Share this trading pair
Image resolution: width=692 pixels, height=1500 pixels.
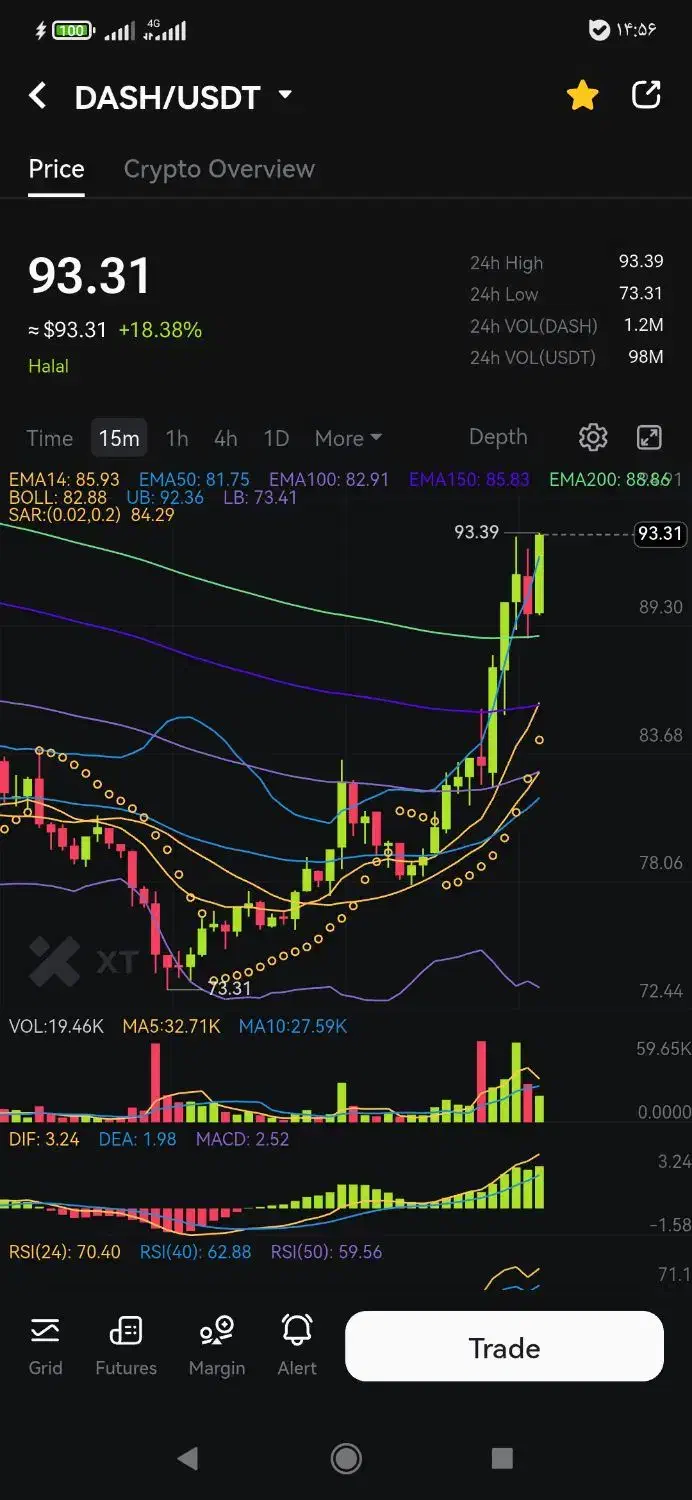646,96
